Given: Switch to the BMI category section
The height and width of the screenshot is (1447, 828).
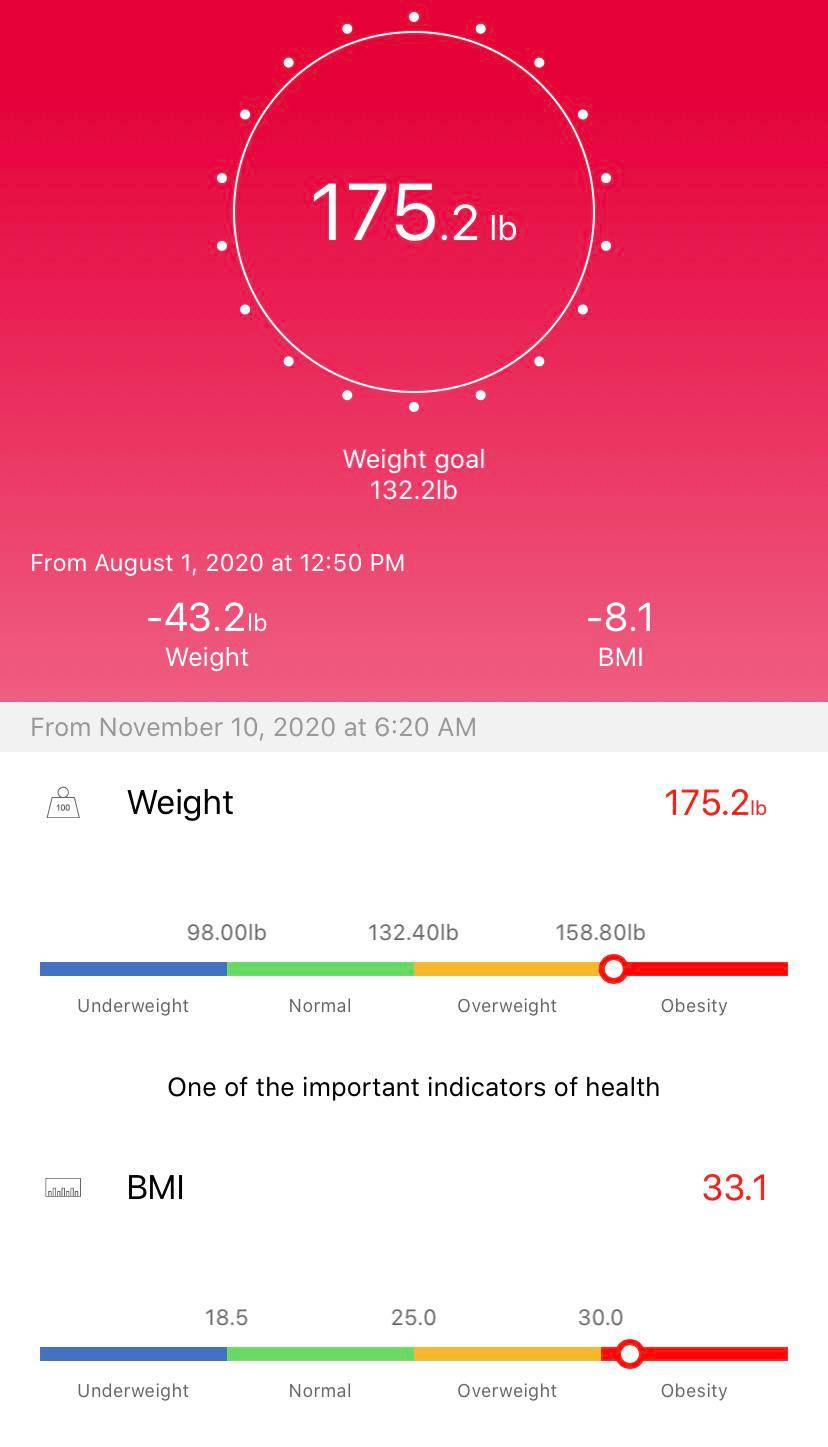Looking at the screenshot, I should (x=155, y=1187).
